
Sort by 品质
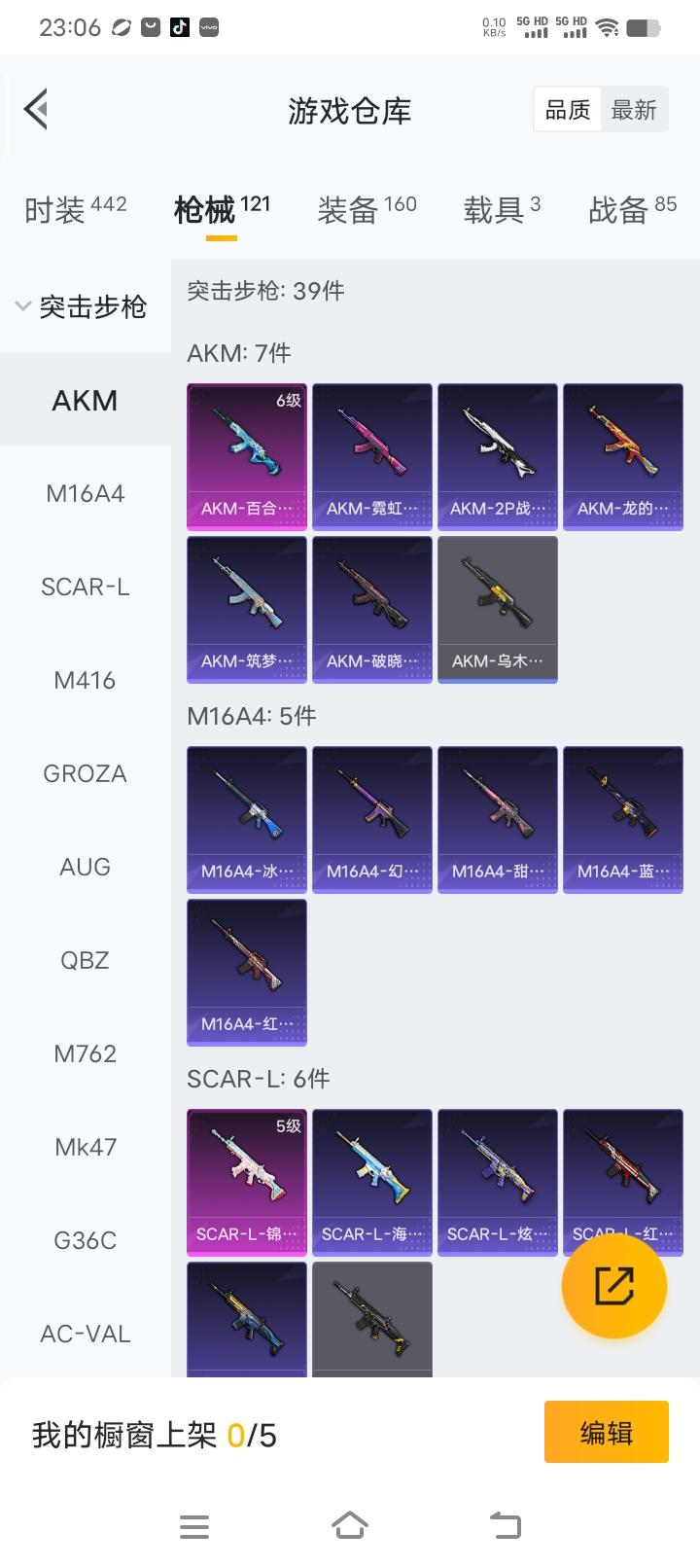(x=568, y=110)
